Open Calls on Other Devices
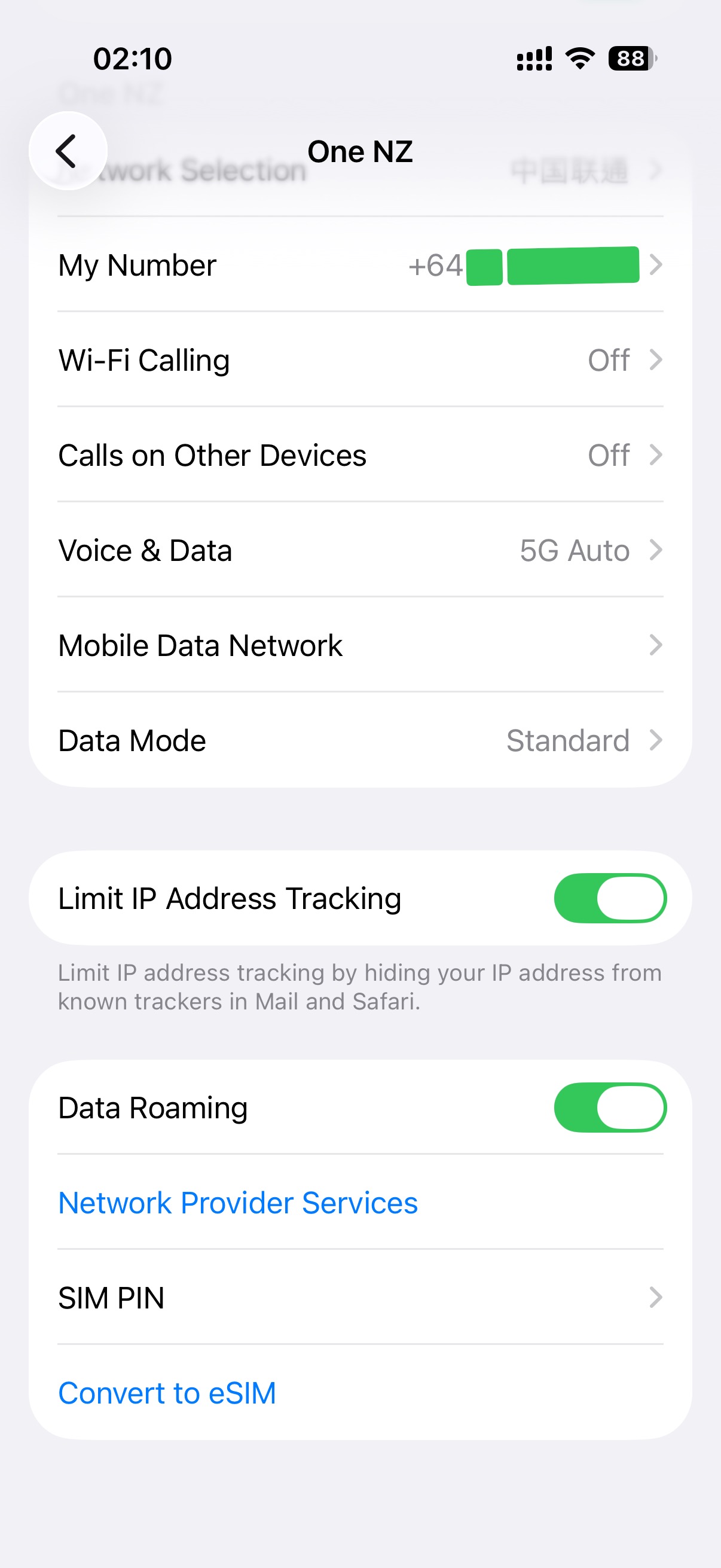Screen dimensions: 721x1568 [359, 455]
